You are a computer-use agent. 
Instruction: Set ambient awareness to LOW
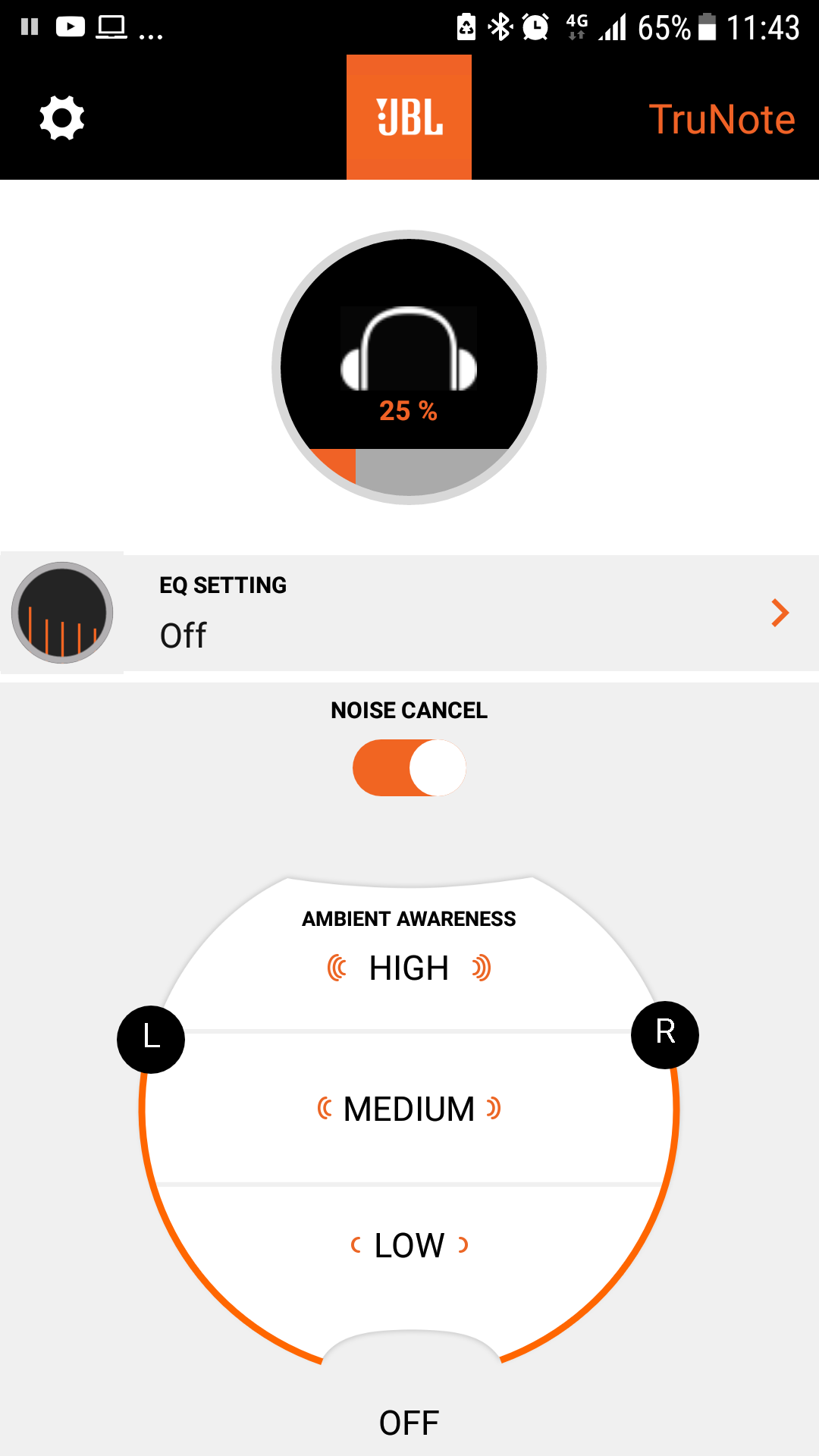409,1245
